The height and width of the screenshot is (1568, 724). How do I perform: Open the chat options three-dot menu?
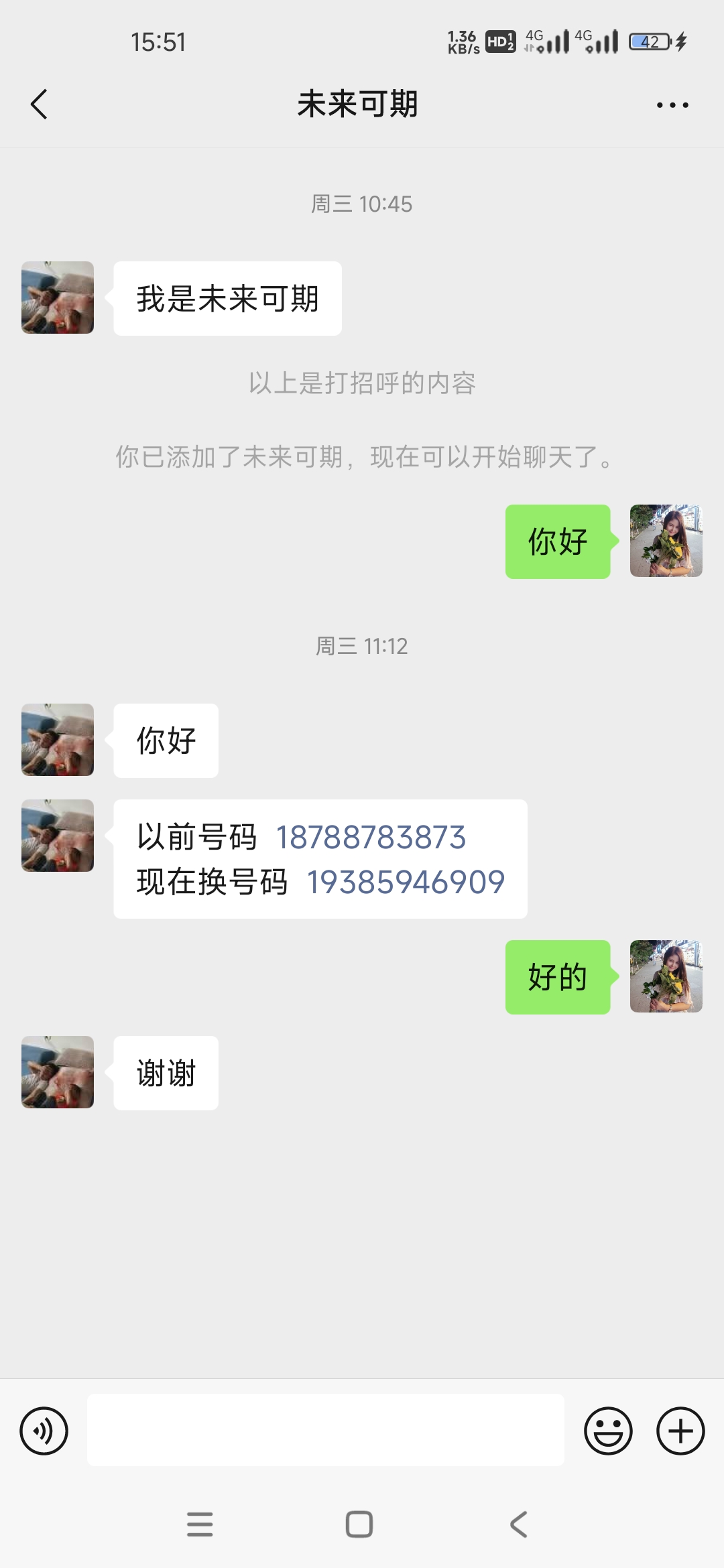(x=672, y=105)
